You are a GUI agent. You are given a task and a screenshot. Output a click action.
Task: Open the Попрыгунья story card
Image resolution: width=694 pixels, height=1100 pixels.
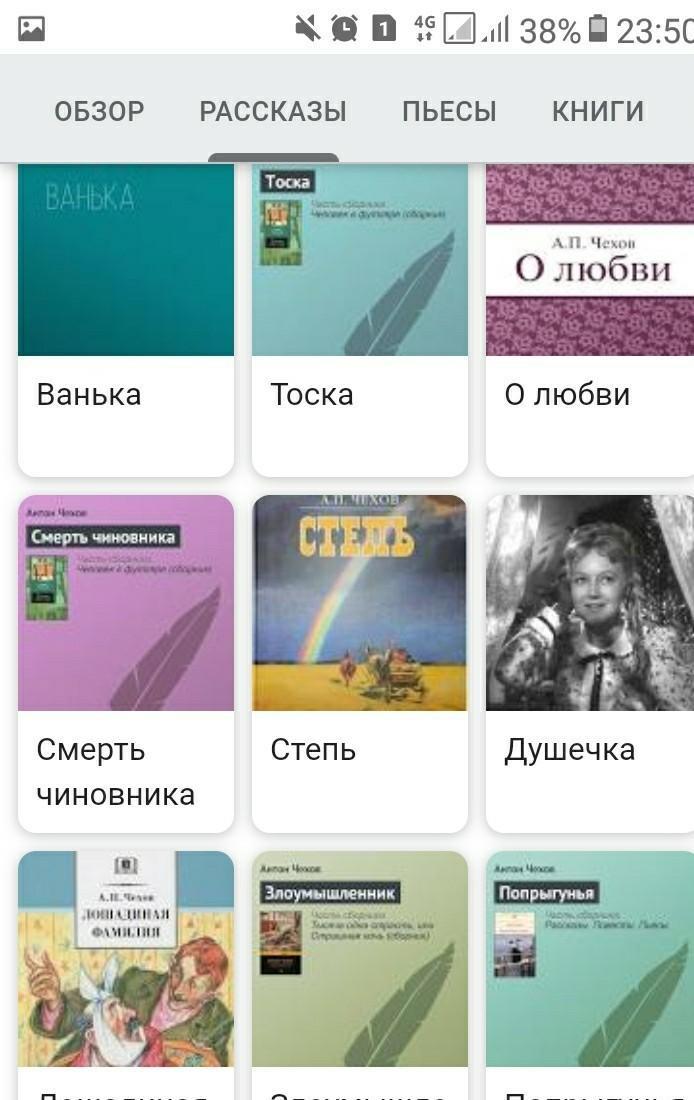[x=590, y=970]
